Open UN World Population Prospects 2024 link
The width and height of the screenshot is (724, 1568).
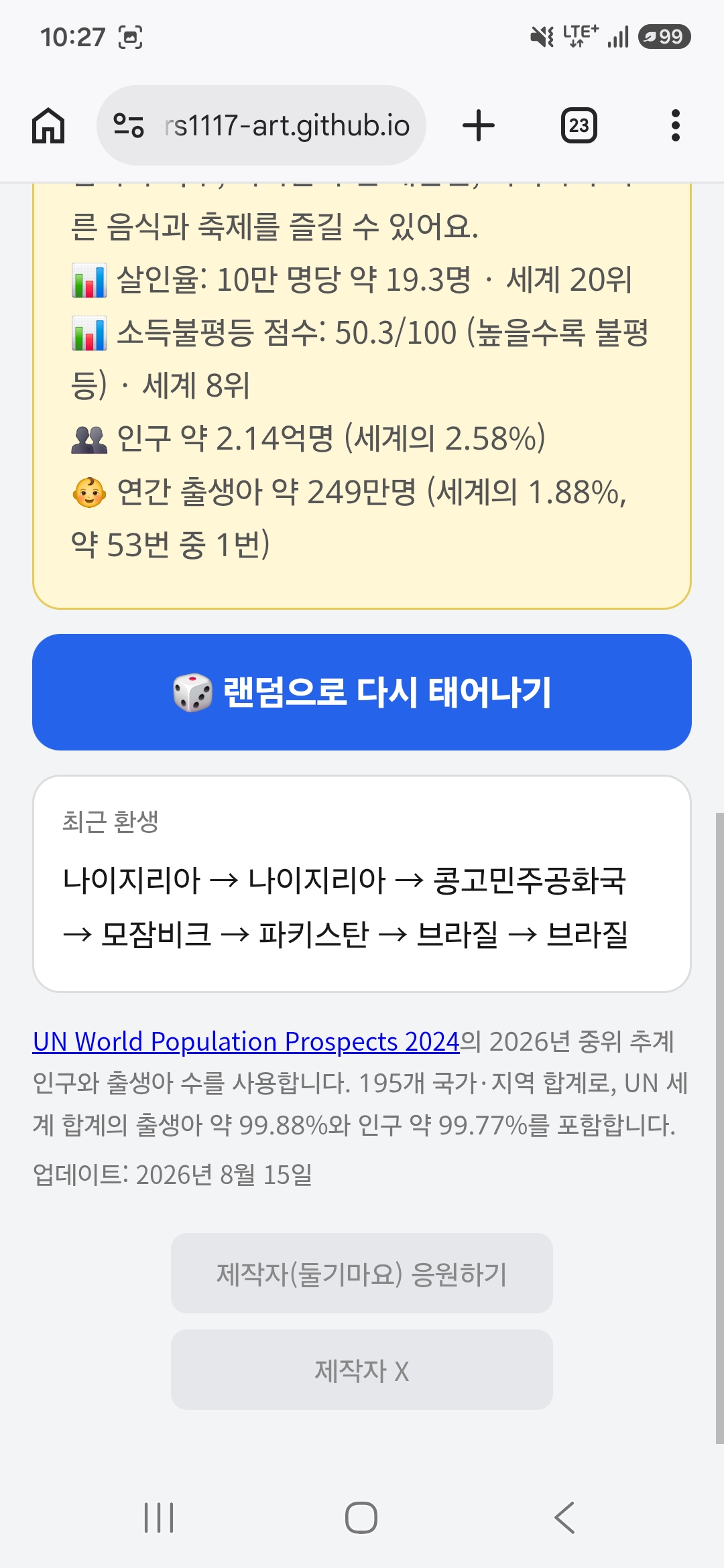(x=246, y=1042)
